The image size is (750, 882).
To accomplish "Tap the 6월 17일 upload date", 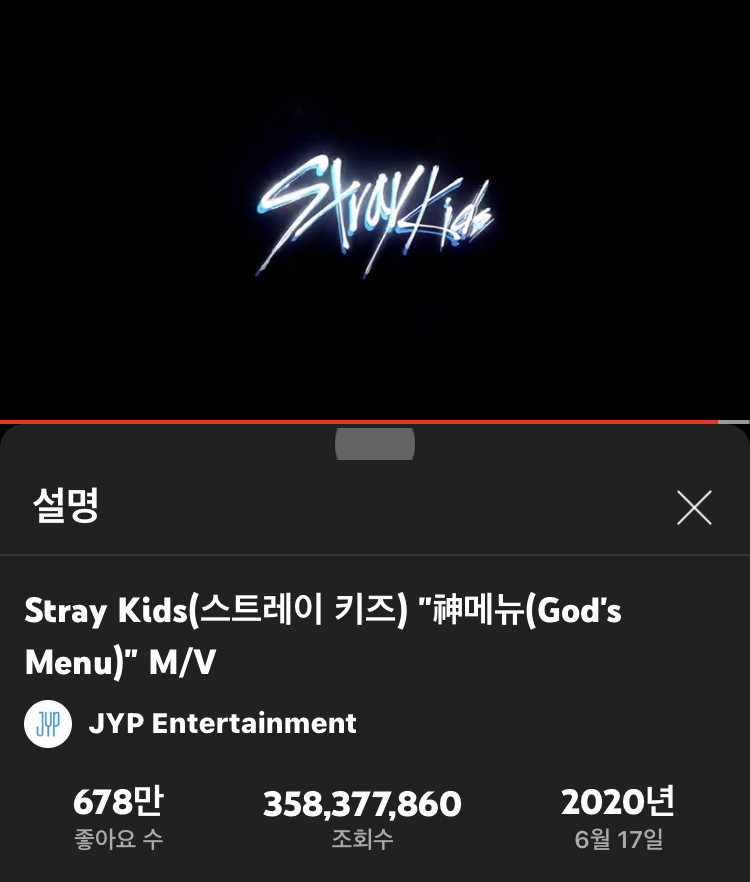I will (617, 841).
